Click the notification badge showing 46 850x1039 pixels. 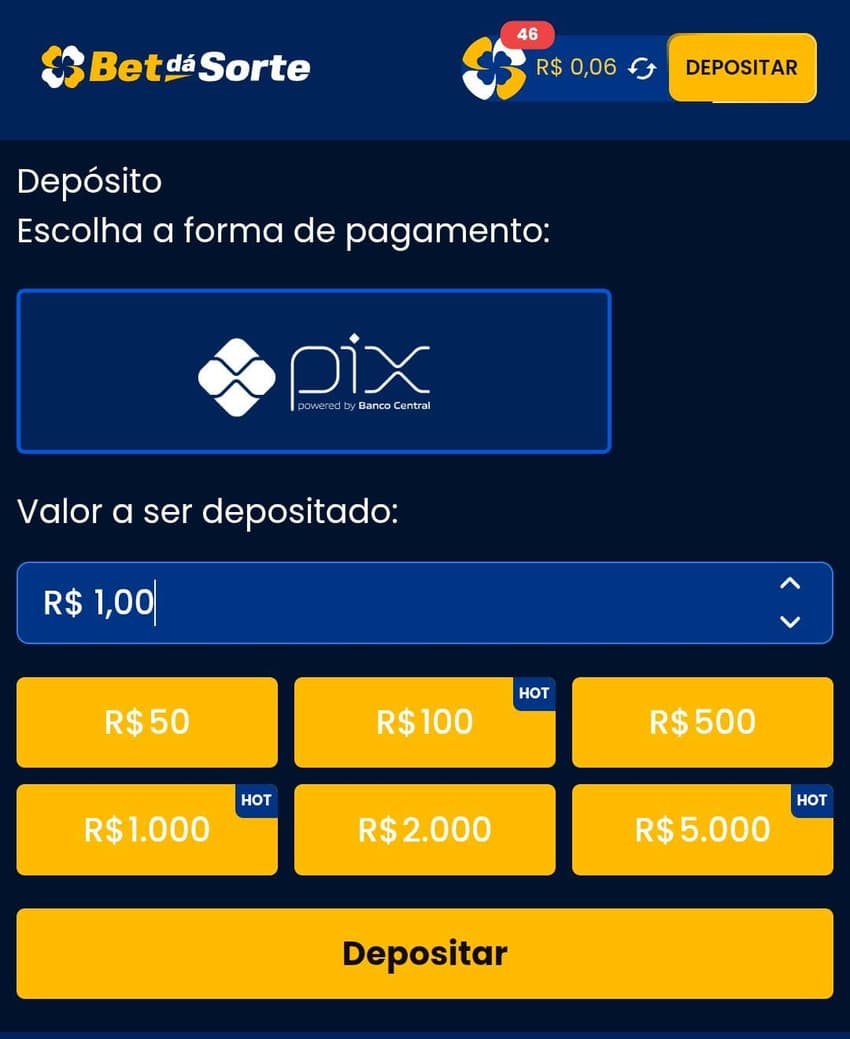click(x=526, y=33)
